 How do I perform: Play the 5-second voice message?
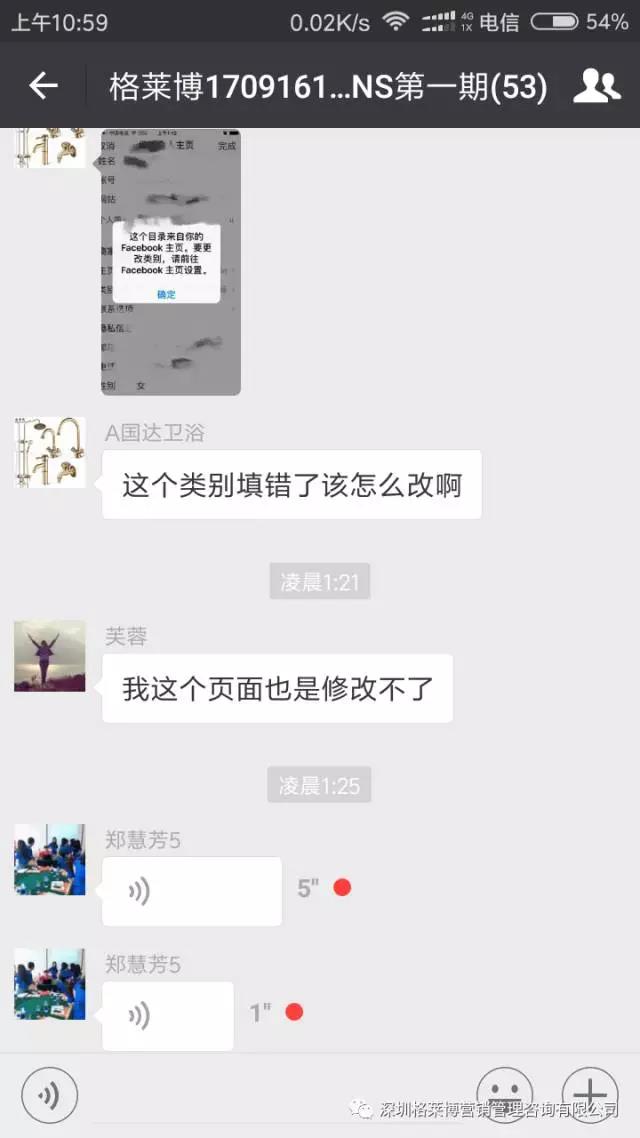192,891
